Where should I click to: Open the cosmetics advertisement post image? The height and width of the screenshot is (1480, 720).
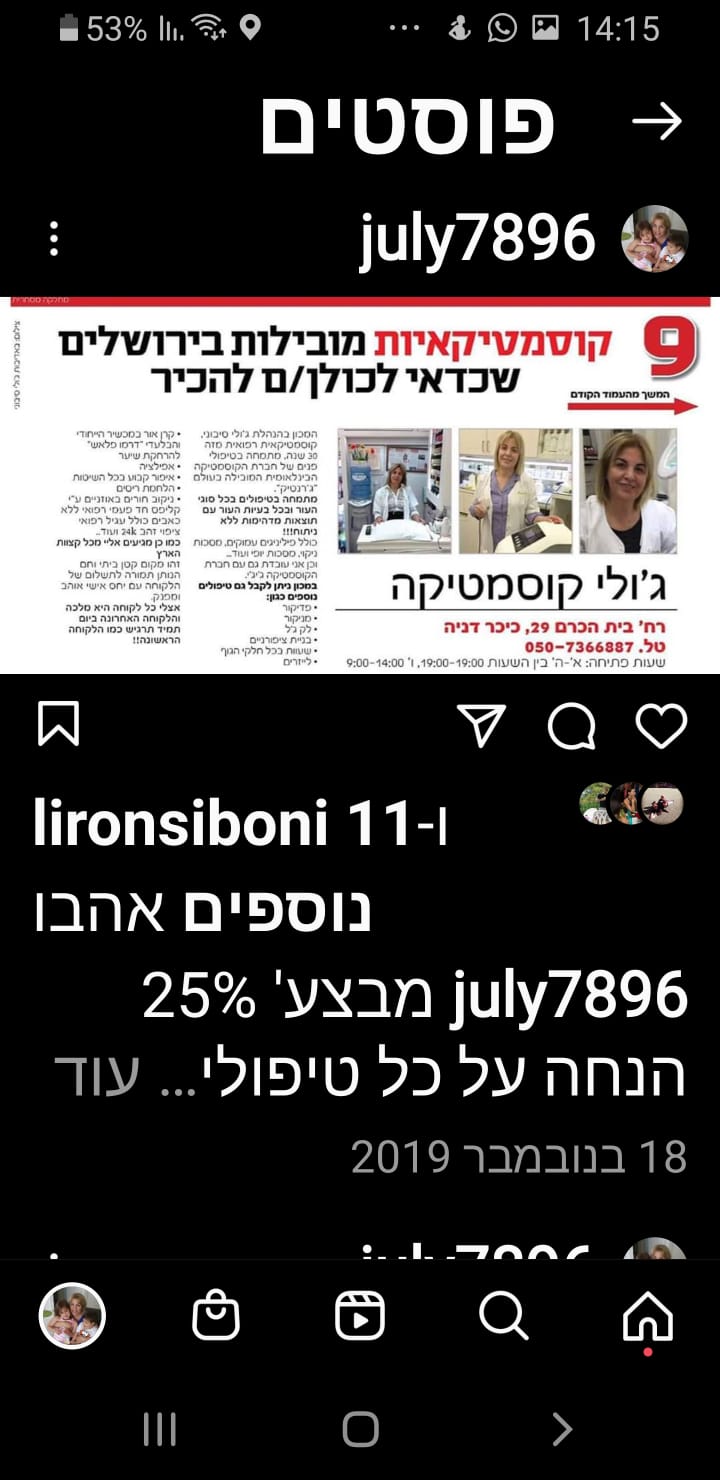pyautogui.click(x=360, y=485)
